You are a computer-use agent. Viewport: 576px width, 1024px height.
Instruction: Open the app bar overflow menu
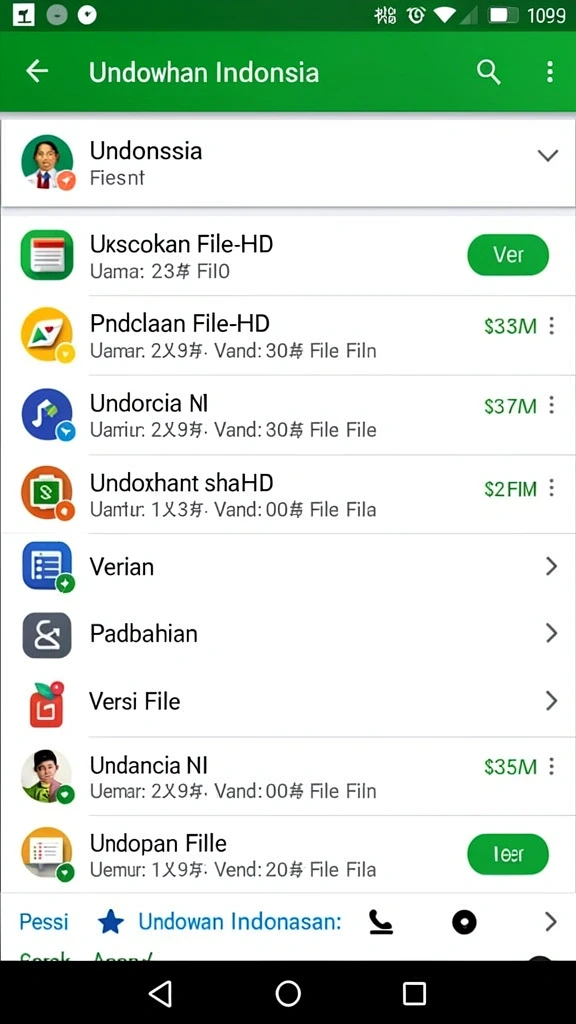550,72
